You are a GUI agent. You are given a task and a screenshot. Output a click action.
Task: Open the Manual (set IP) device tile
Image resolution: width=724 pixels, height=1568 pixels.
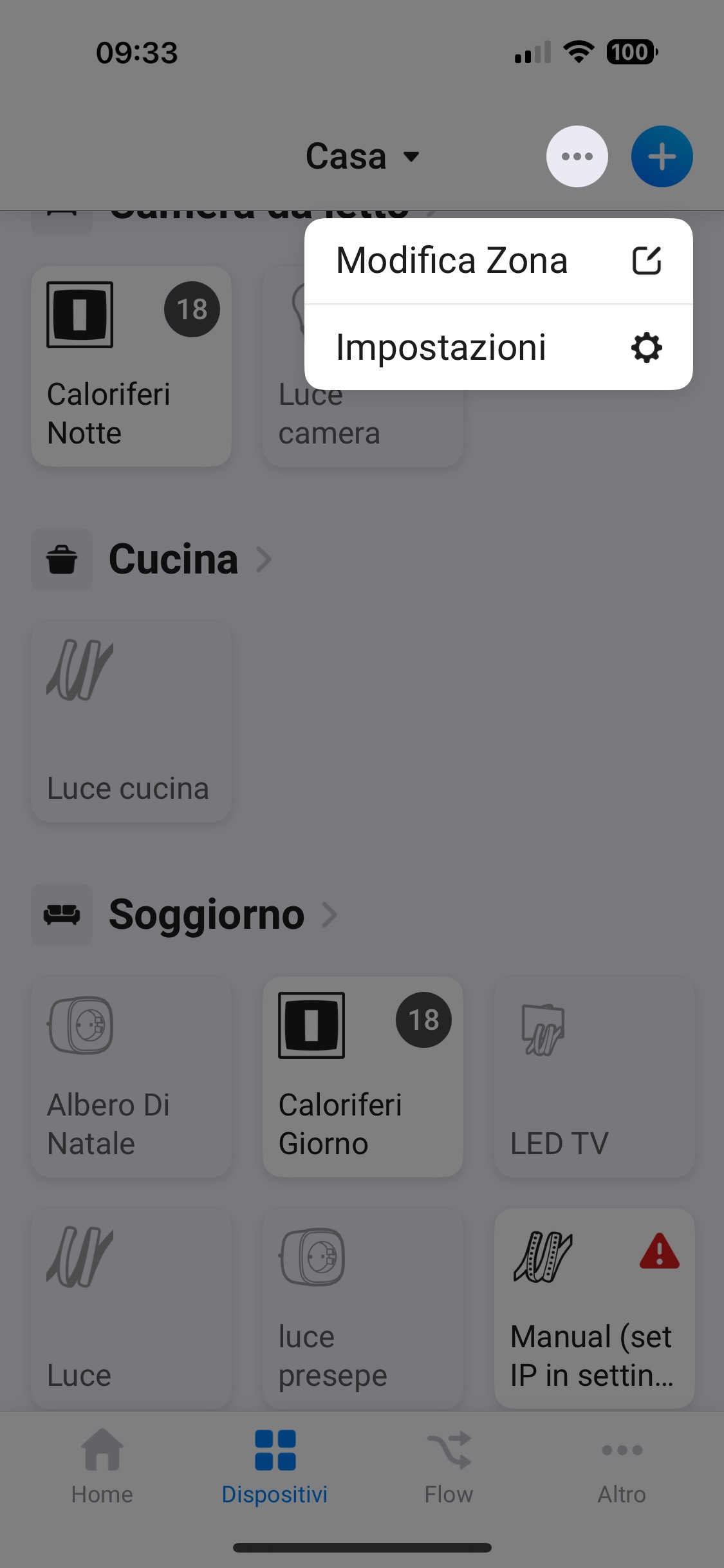pos(594,1309)
